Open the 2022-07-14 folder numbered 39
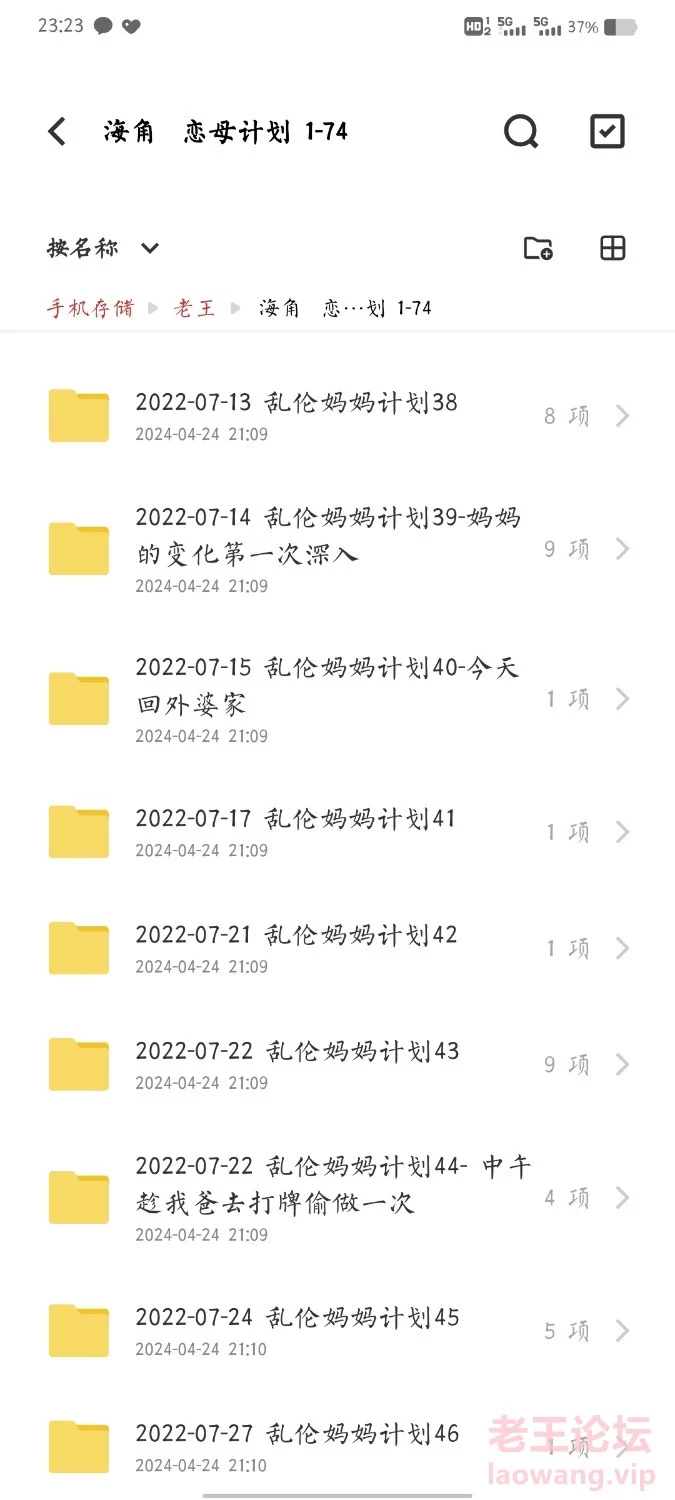This screenshot has width=675, height=1500. tap(338, 549)
